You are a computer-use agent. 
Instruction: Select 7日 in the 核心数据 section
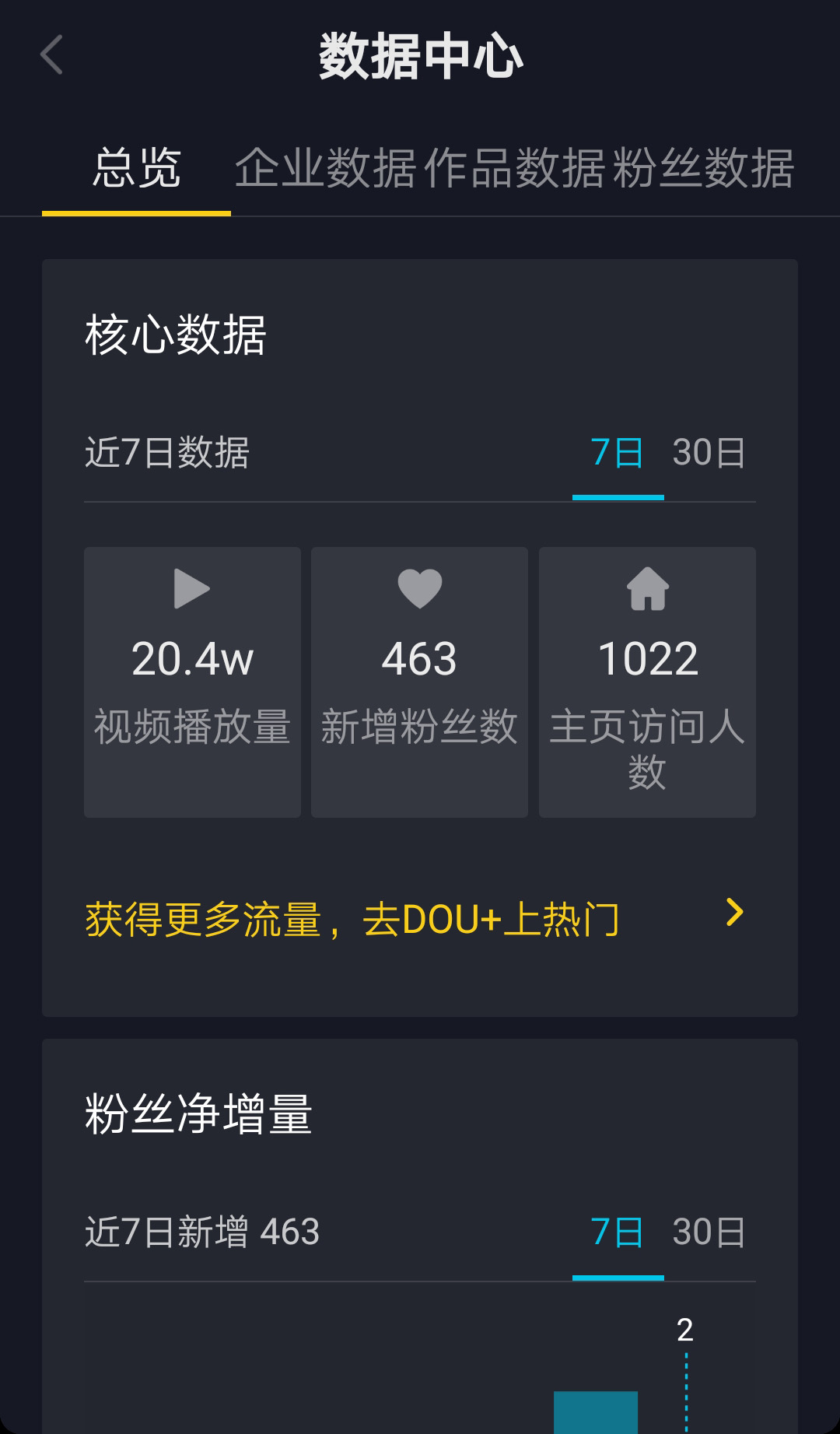[x=618, y=453]
